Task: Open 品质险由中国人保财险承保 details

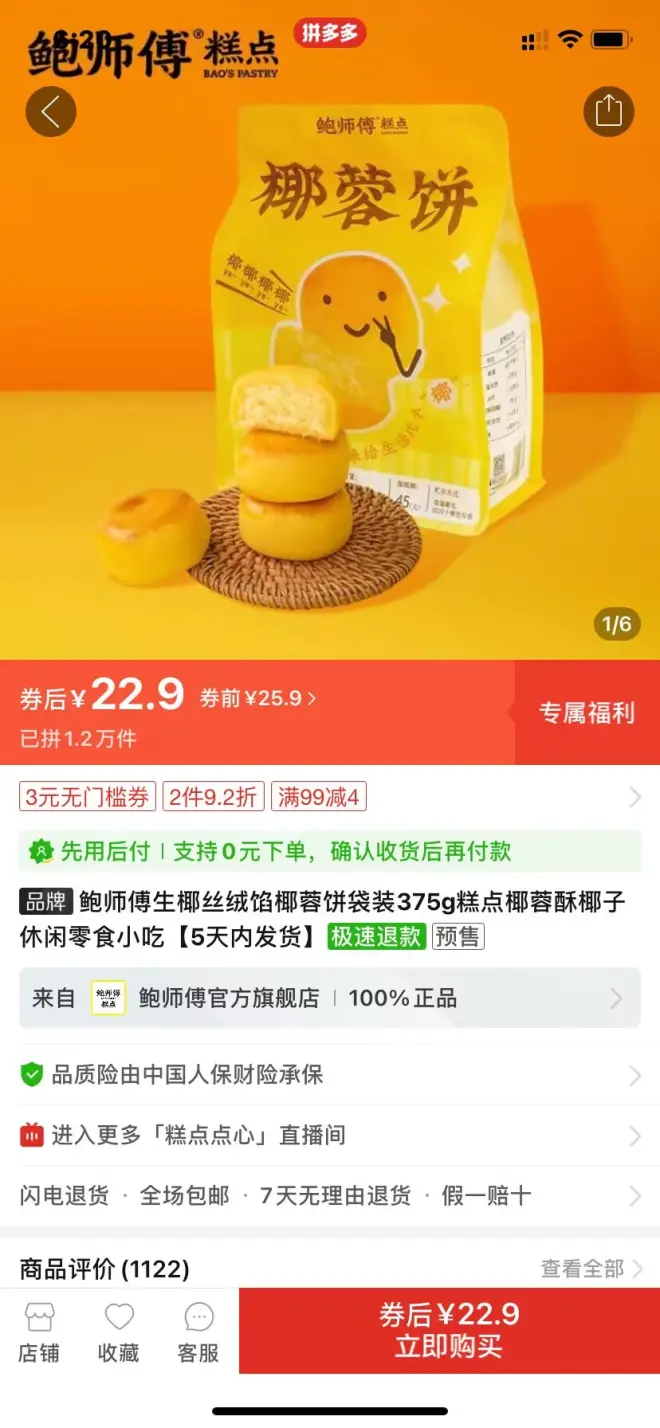Action: 330,1075
